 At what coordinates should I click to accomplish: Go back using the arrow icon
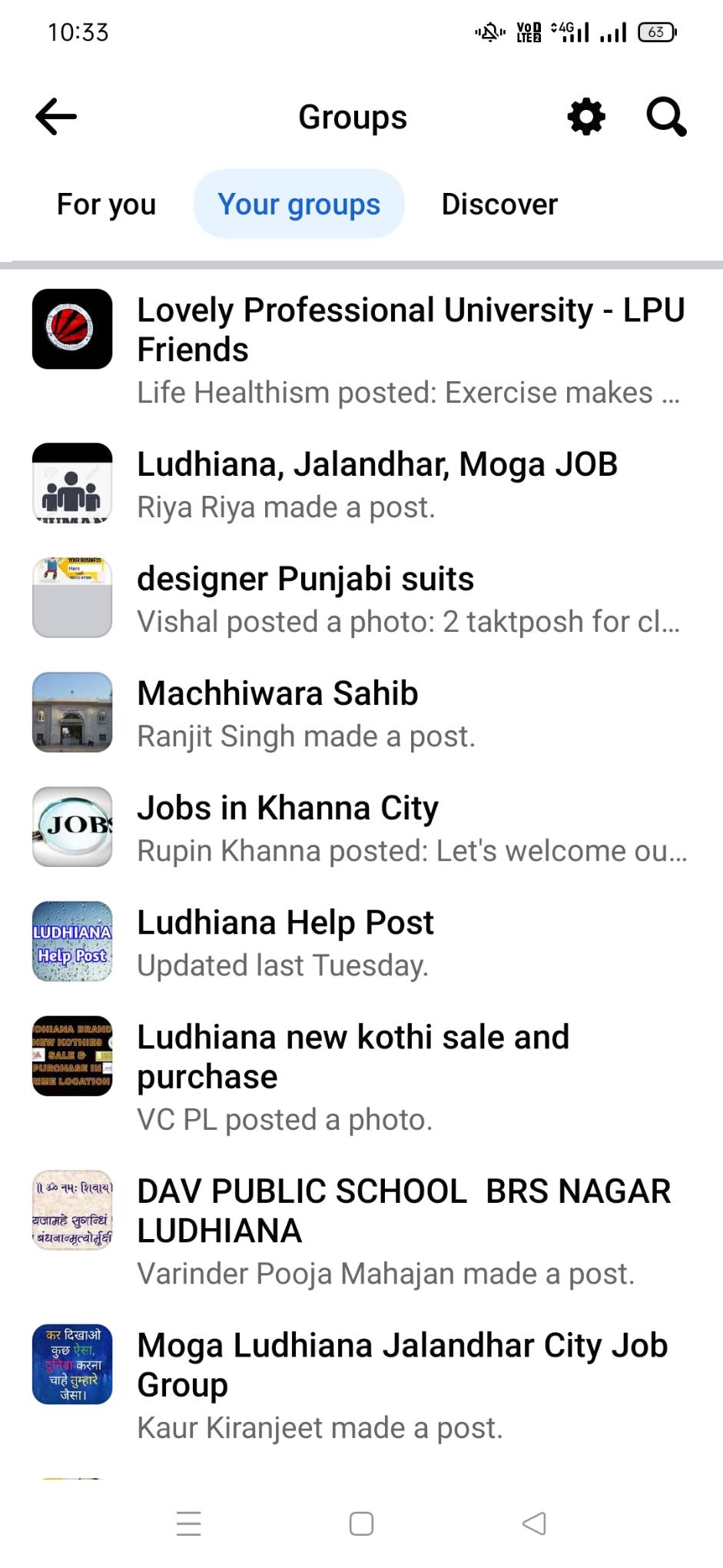pyautogui.click(x=56, y=117)
